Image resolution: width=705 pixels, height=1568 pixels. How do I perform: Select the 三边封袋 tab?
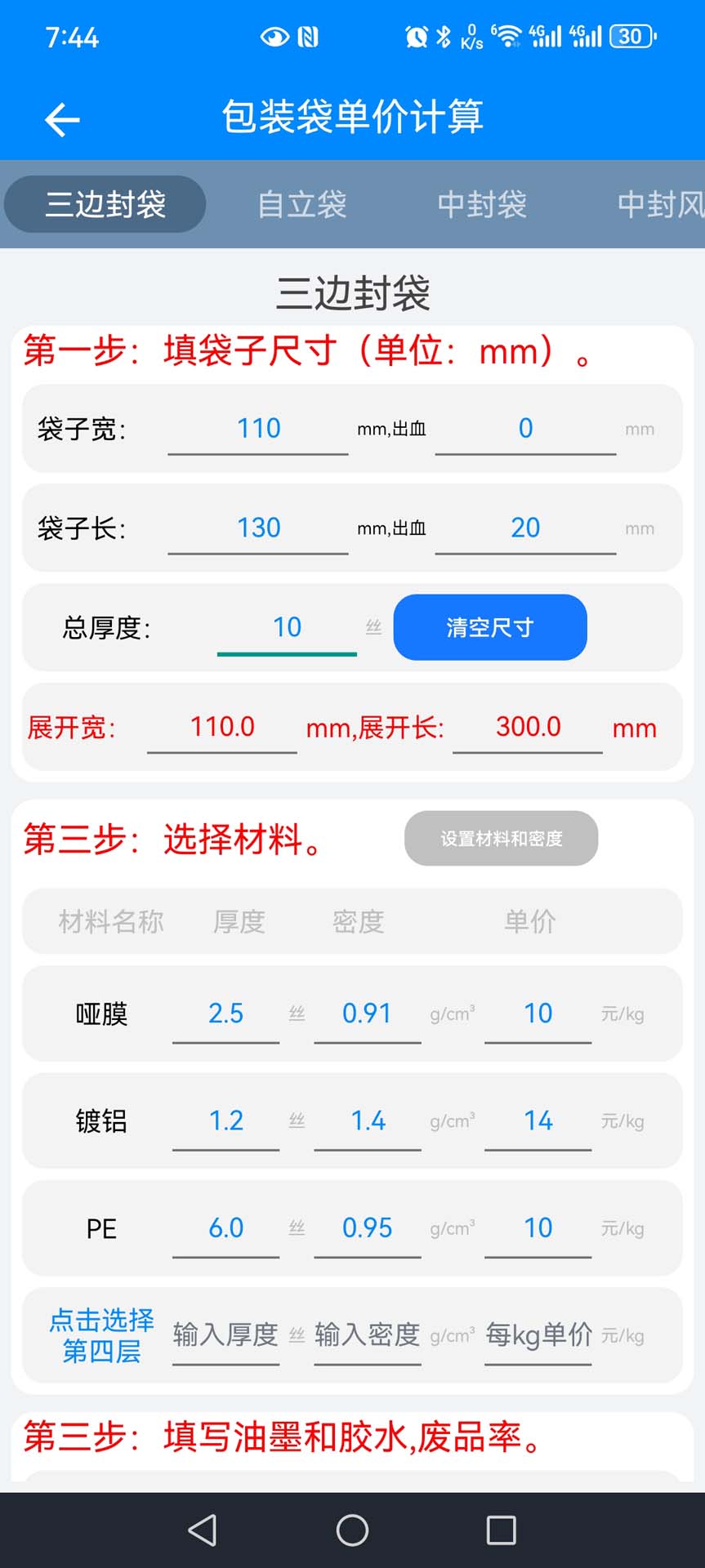pyautogui.click(x=105, y=204)
